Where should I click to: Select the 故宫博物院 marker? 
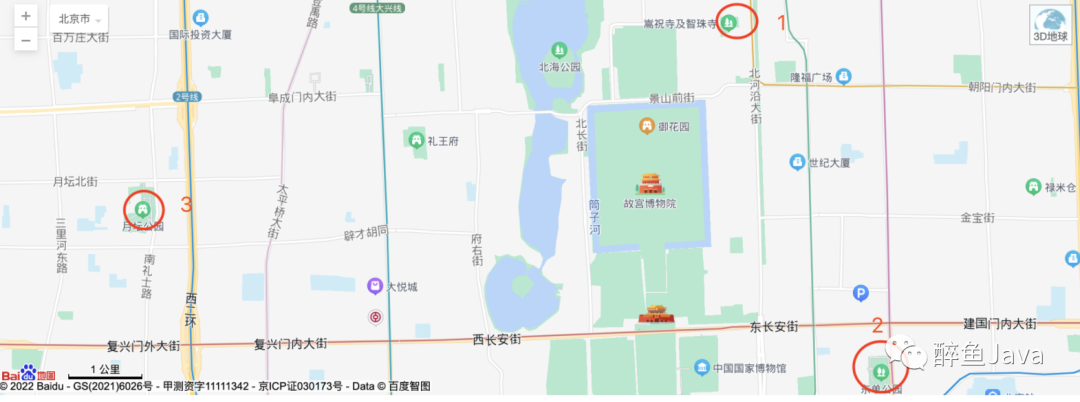tap(650, 184)
